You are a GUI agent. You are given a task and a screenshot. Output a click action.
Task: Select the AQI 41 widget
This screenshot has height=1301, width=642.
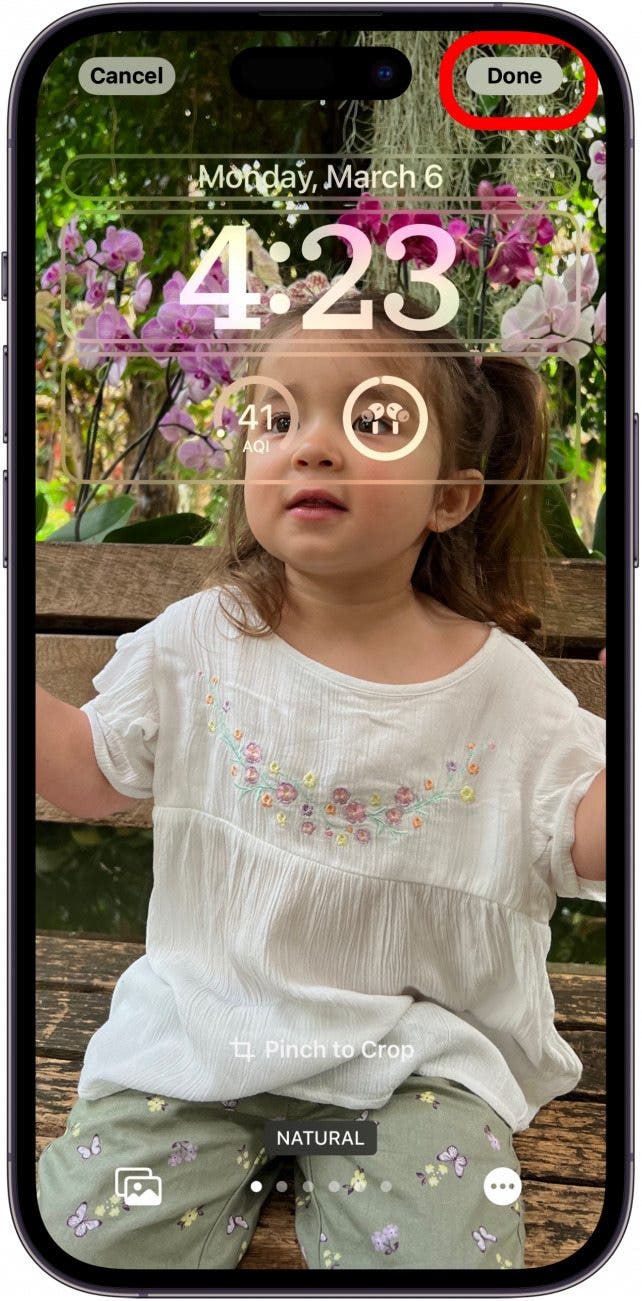tap(256, 418)
